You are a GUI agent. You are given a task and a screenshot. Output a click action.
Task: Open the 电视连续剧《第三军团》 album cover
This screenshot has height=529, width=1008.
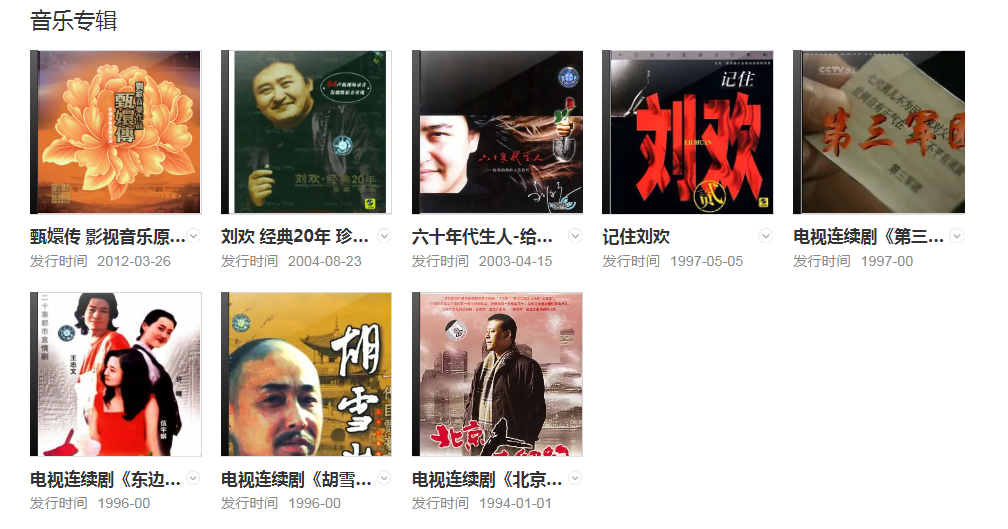(879, 132)
